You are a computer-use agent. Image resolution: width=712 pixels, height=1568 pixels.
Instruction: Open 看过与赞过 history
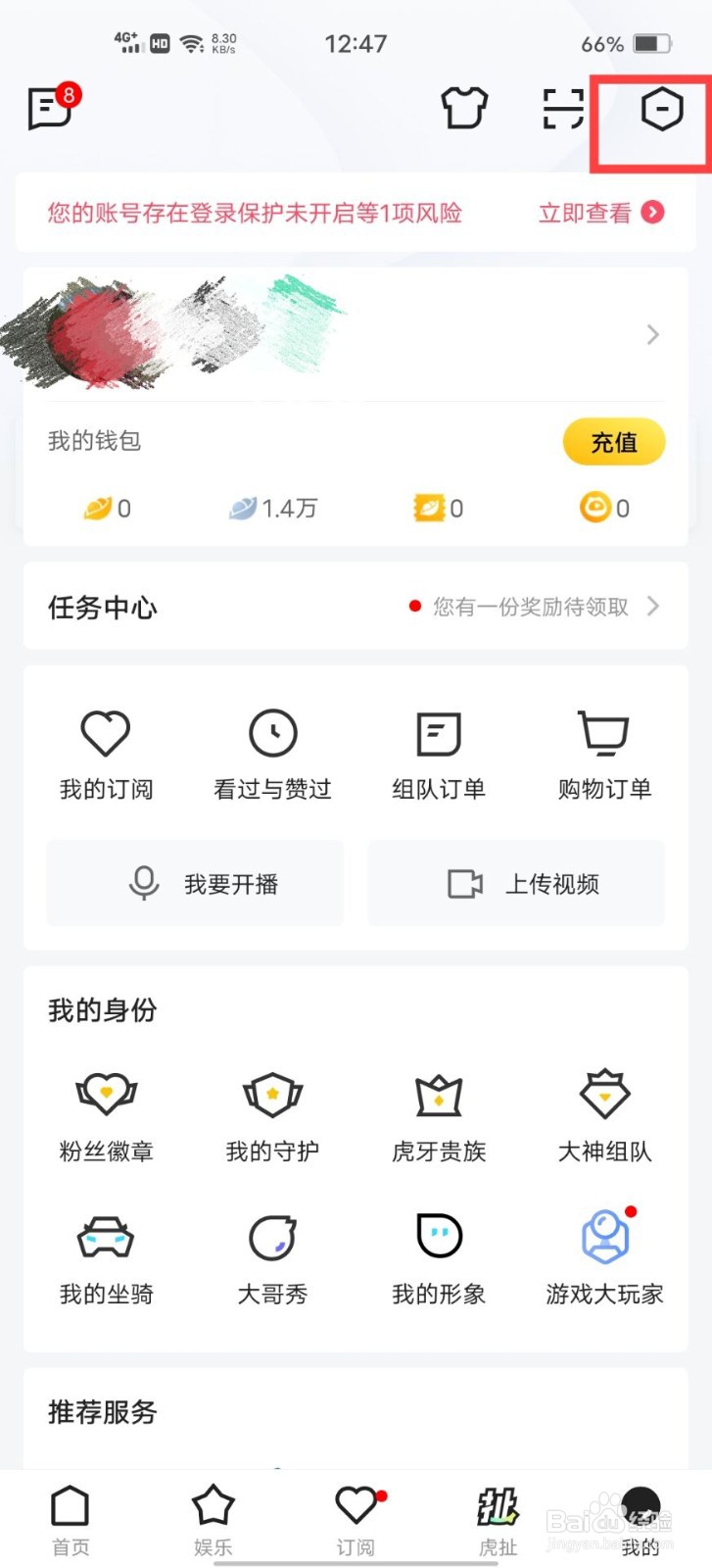(x=272, y=753)
